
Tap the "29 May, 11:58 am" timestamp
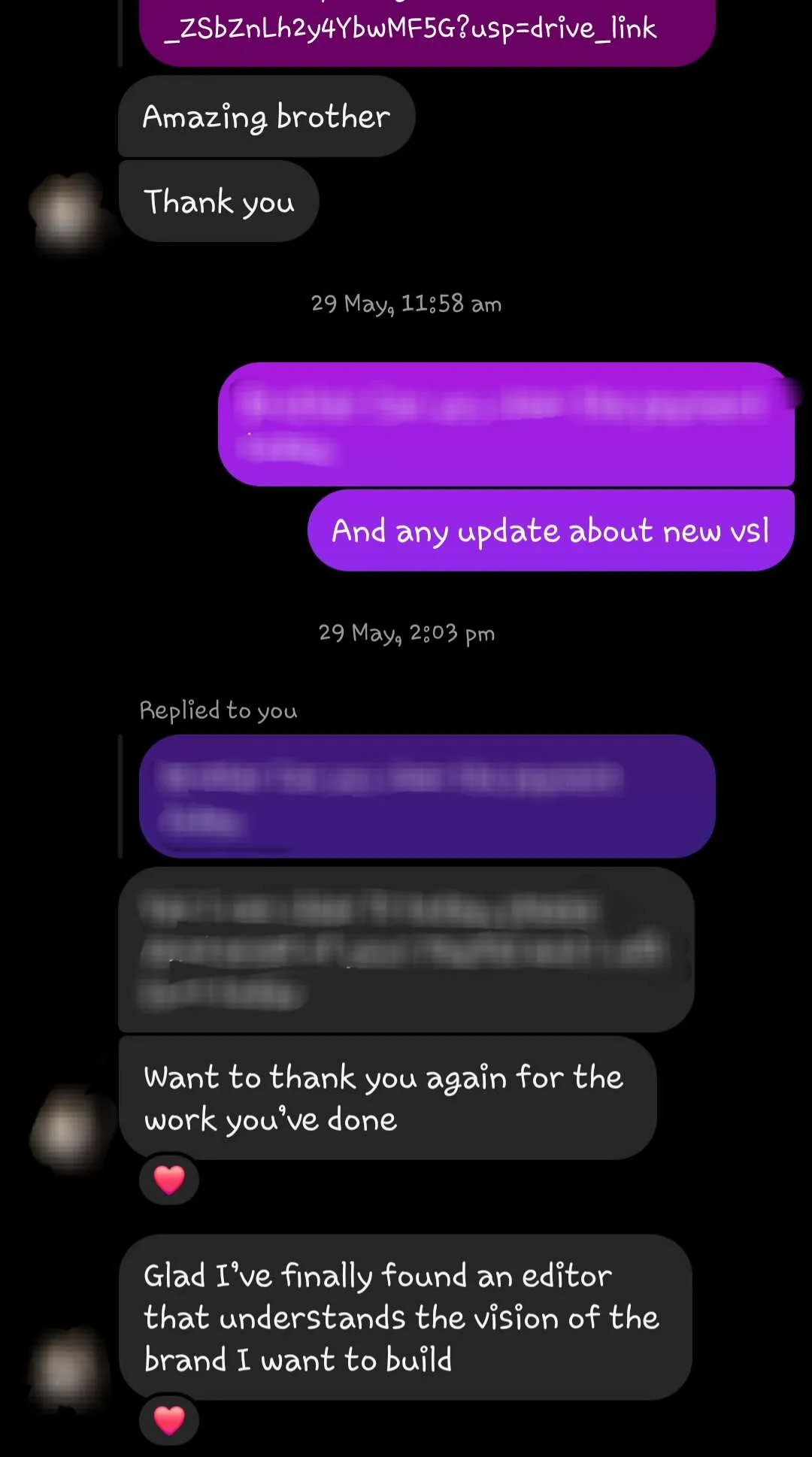tap(406, 304)
